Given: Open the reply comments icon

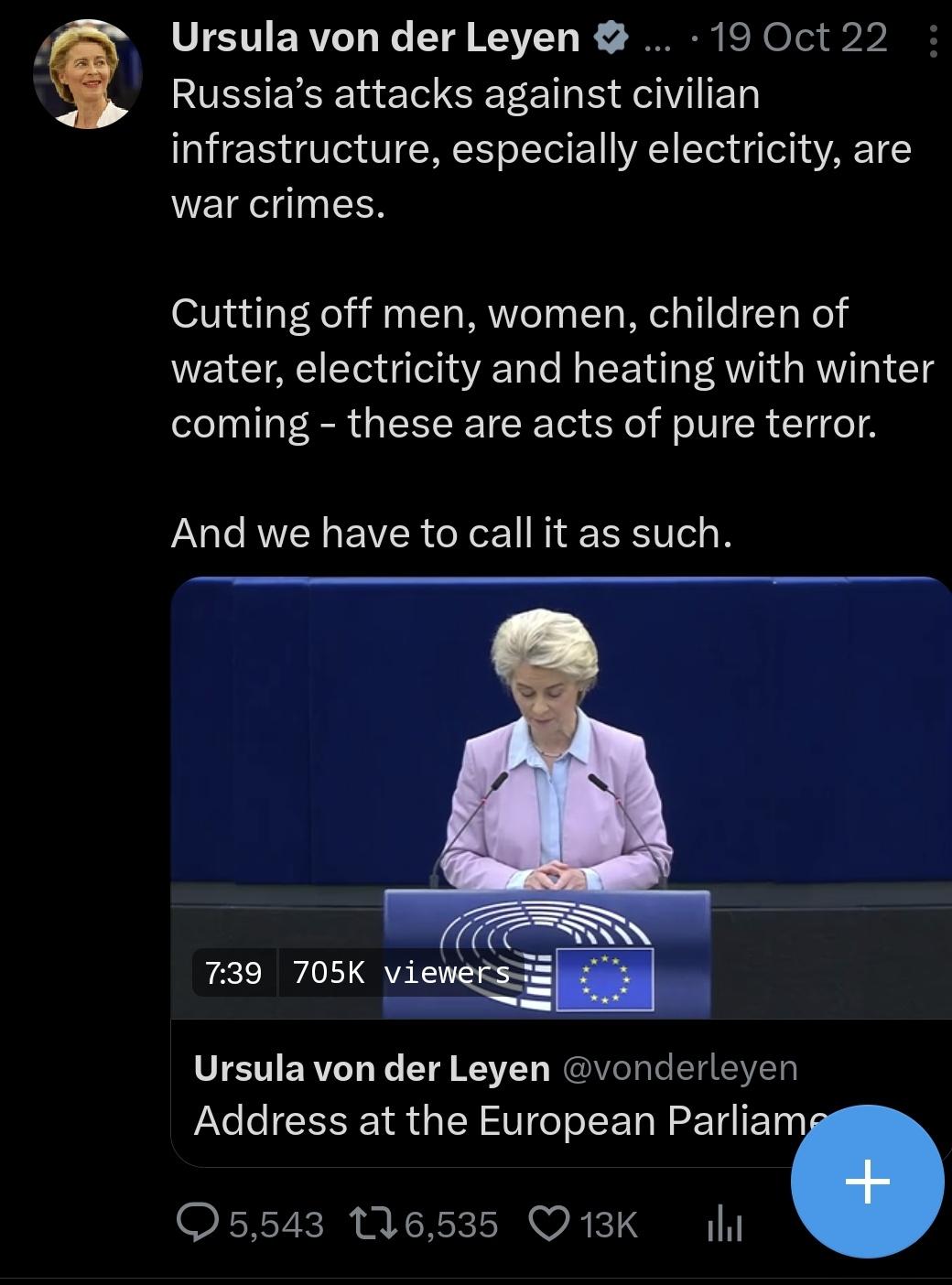Looking at the screenshot, I should tap(198, 1222).
